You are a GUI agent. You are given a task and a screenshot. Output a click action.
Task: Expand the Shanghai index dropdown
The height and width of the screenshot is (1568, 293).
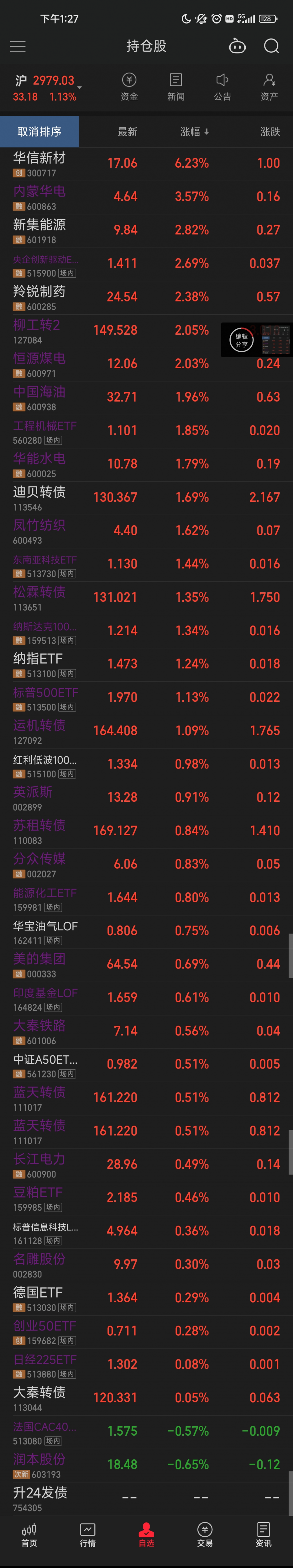pos(80,88)
